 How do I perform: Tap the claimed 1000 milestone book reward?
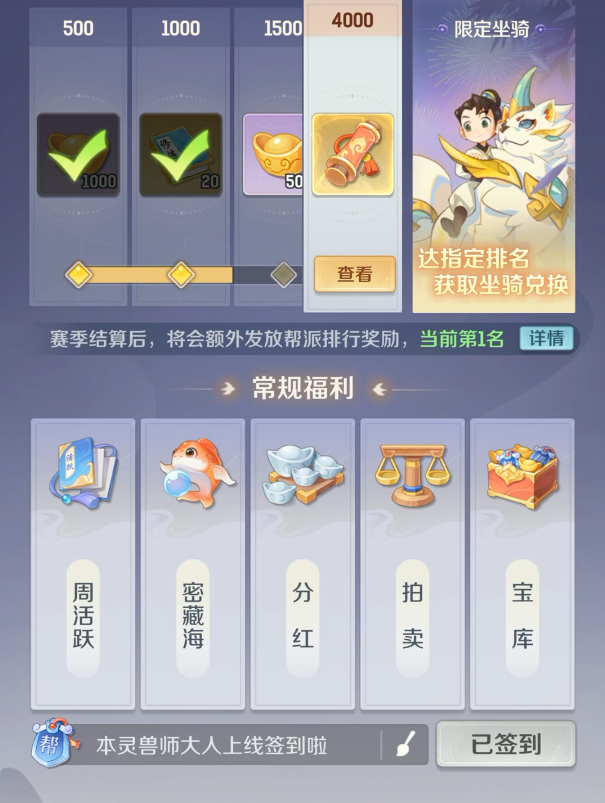180,154
